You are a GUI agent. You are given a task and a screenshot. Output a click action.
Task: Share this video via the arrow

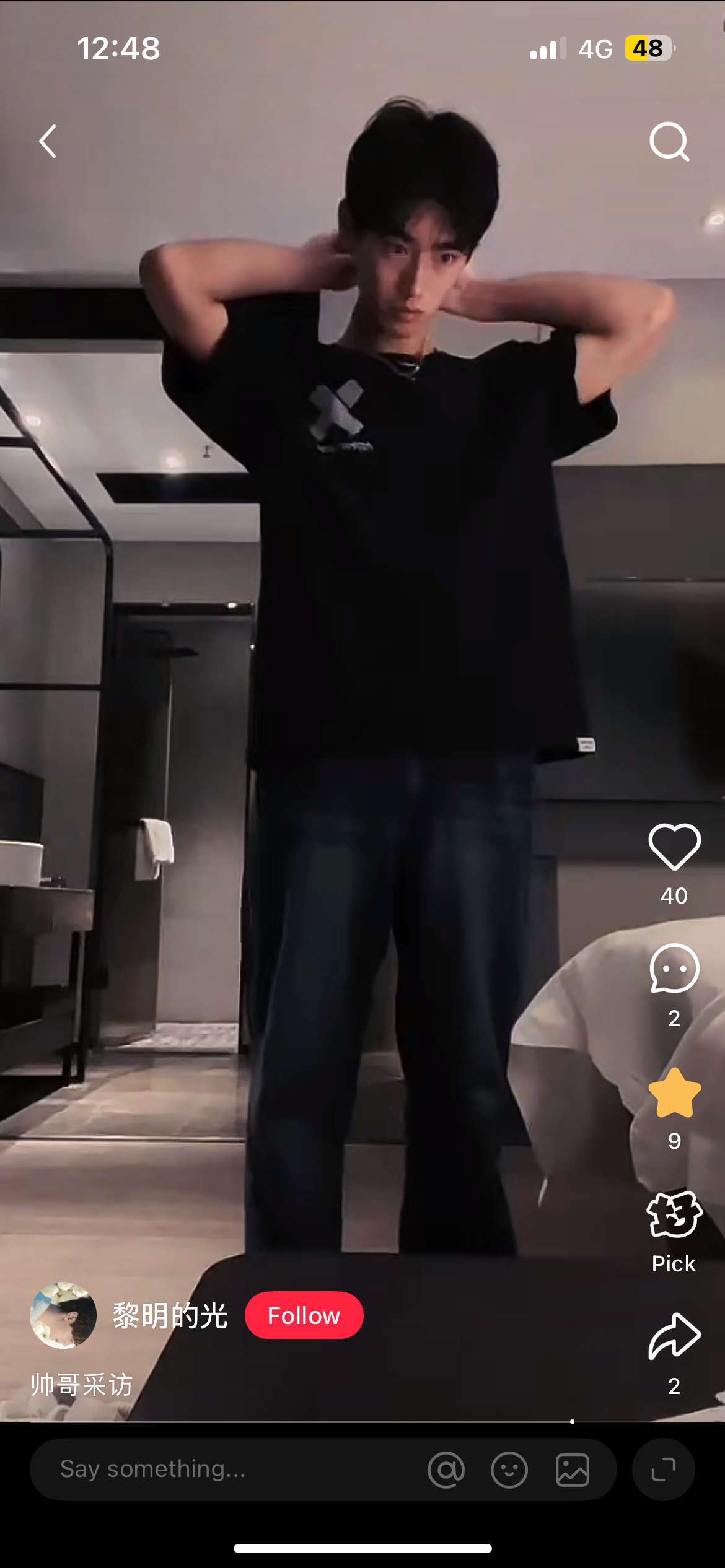click(674, 1336)
